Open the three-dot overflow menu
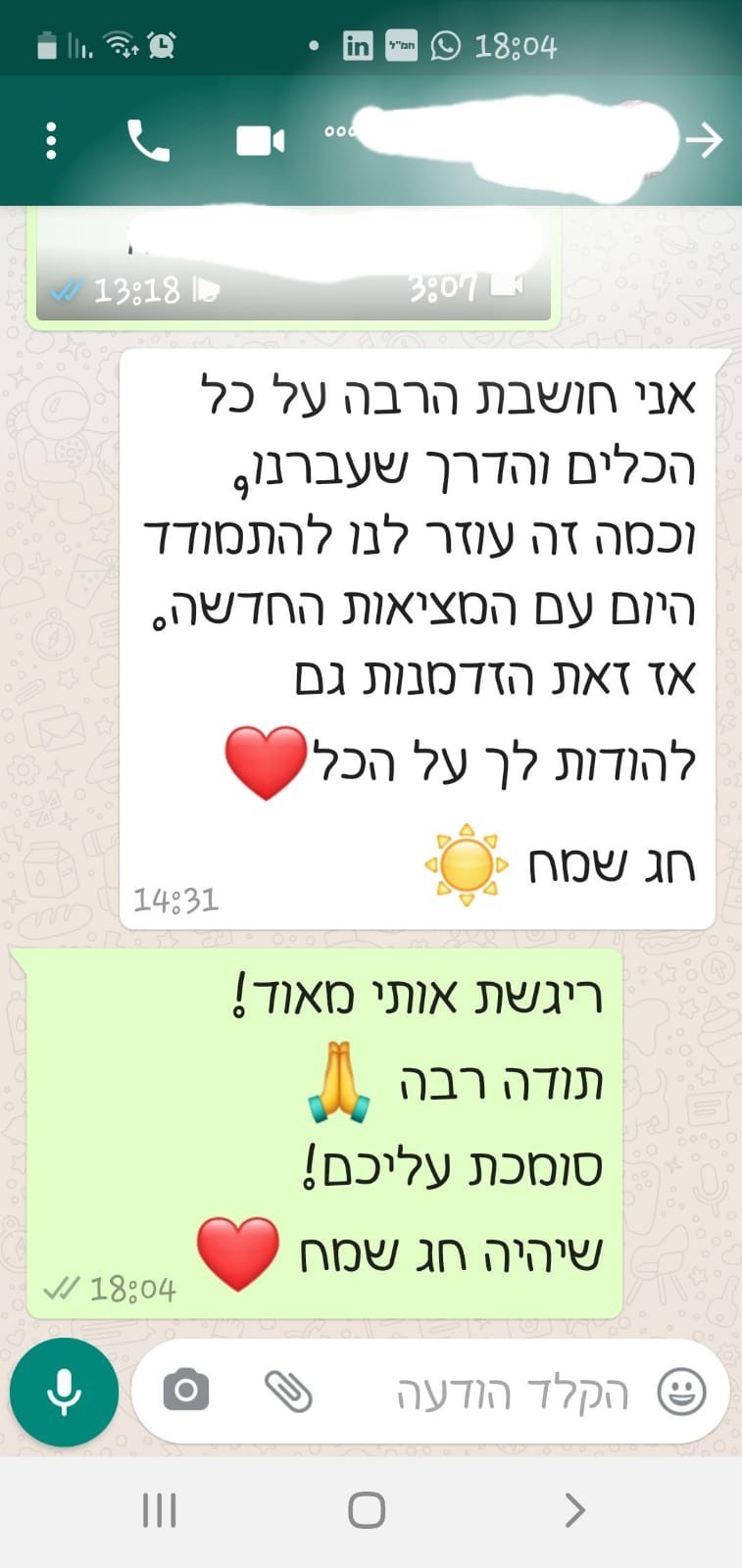 click(52, 141)
